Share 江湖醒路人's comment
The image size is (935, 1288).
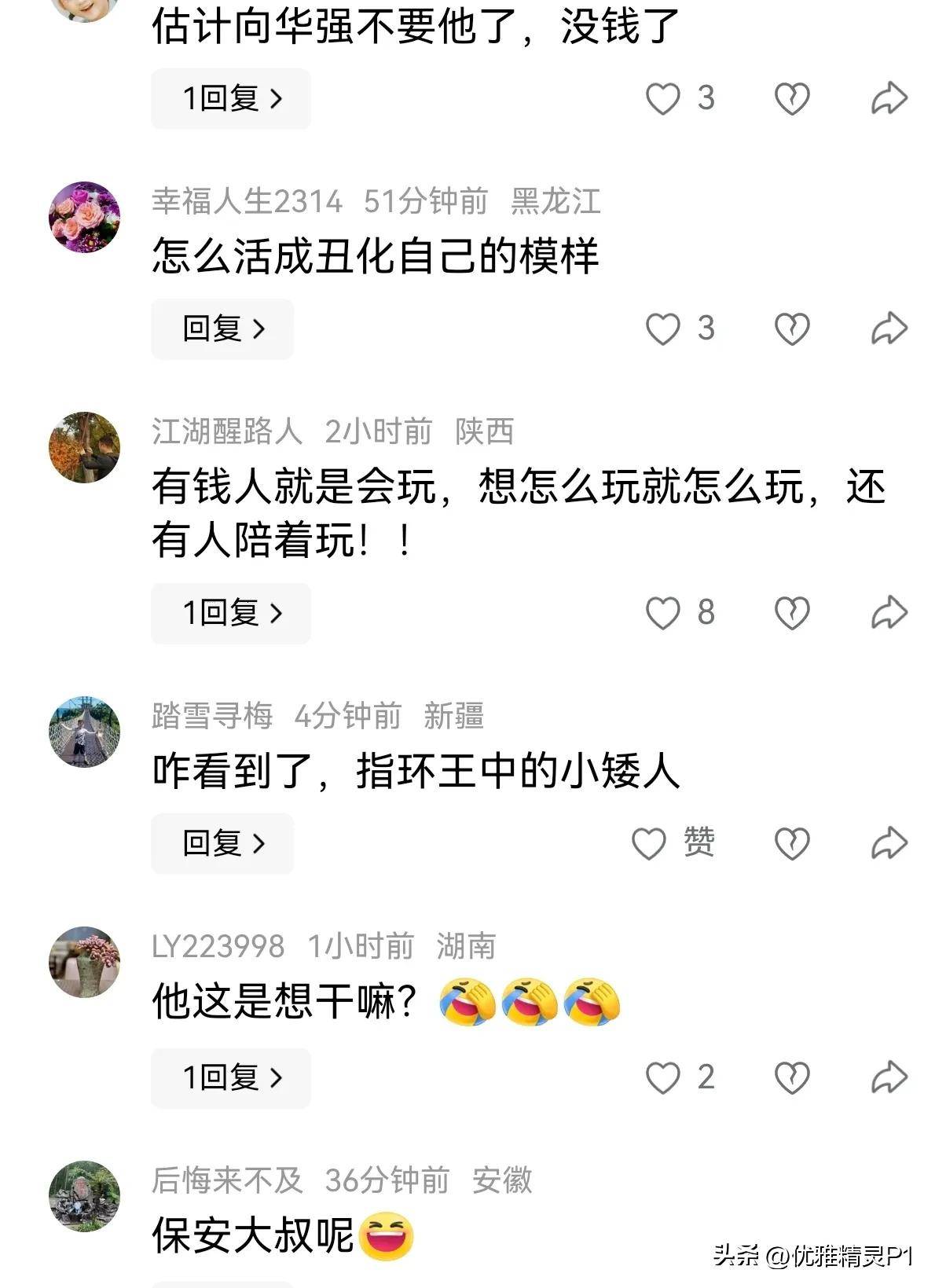(x=889, y=613)
